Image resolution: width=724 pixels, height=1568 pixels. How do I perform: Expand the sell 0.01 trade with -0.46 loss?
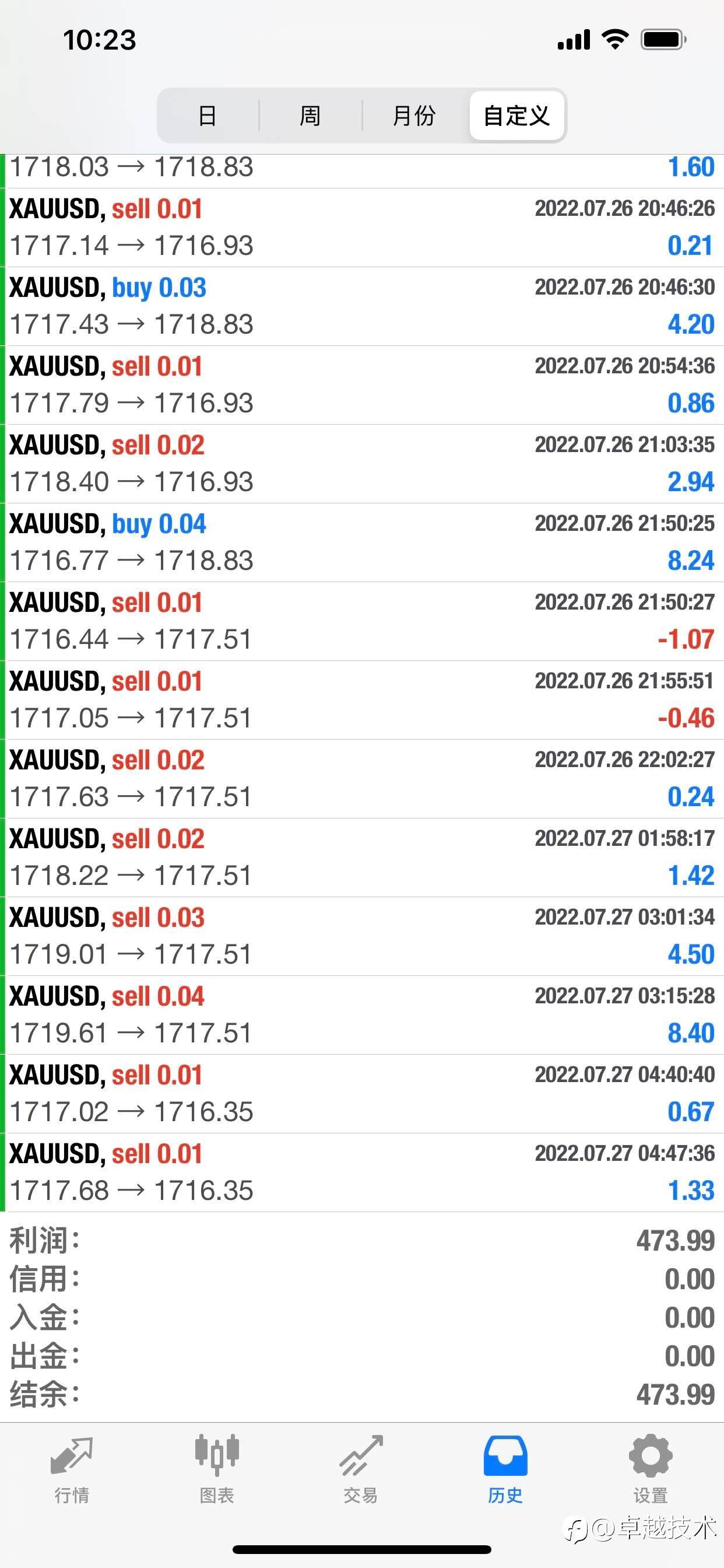pyautogui.click(x=362, y=700)
